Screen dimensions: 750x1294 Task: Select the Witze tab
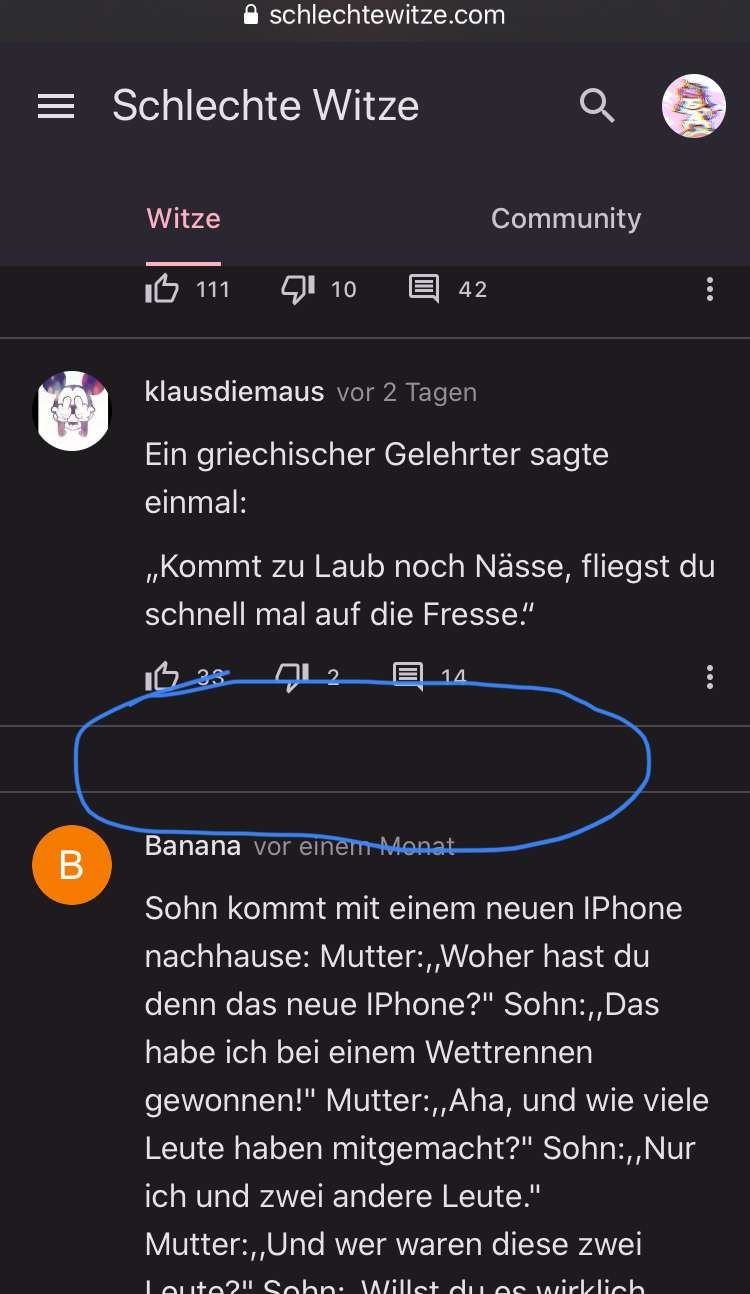[x=183, y=219]
